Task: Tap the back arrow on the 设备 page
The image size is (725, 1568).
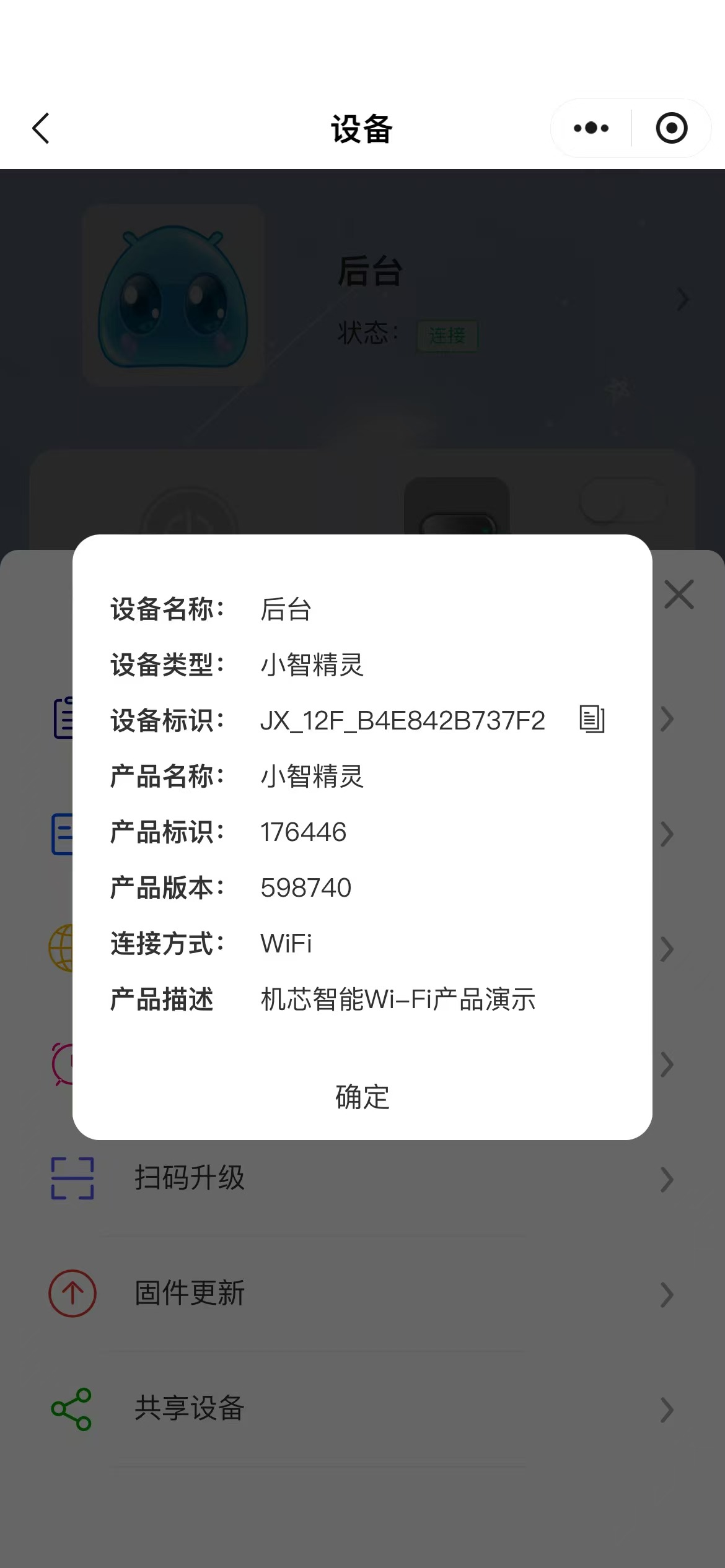Action: coord(40,128)
